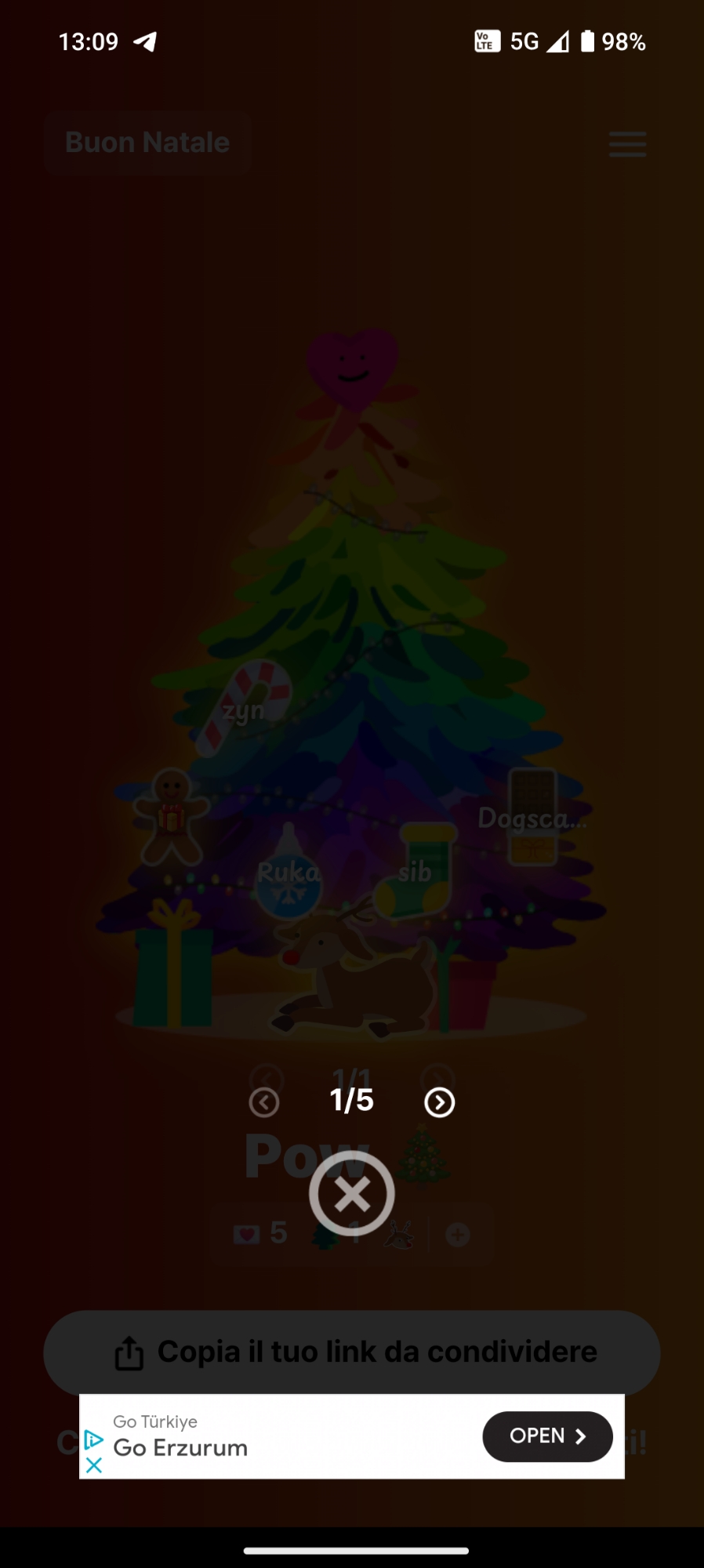The width and height of the screenshot is (704, 1568).
Task: Open the Go Erzurum ad
Action: [x=547, y=1436]
